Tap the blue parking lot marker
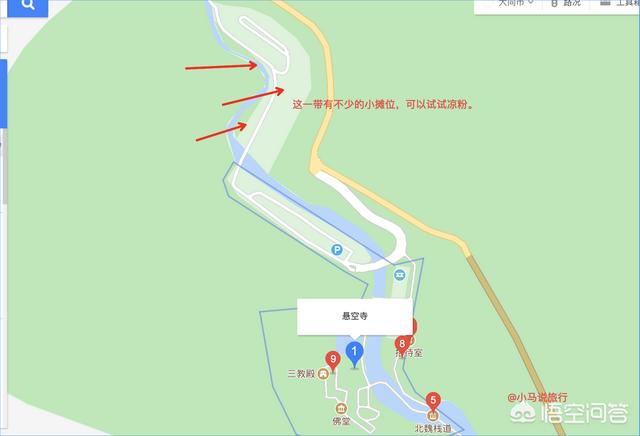 coord(337,249)
